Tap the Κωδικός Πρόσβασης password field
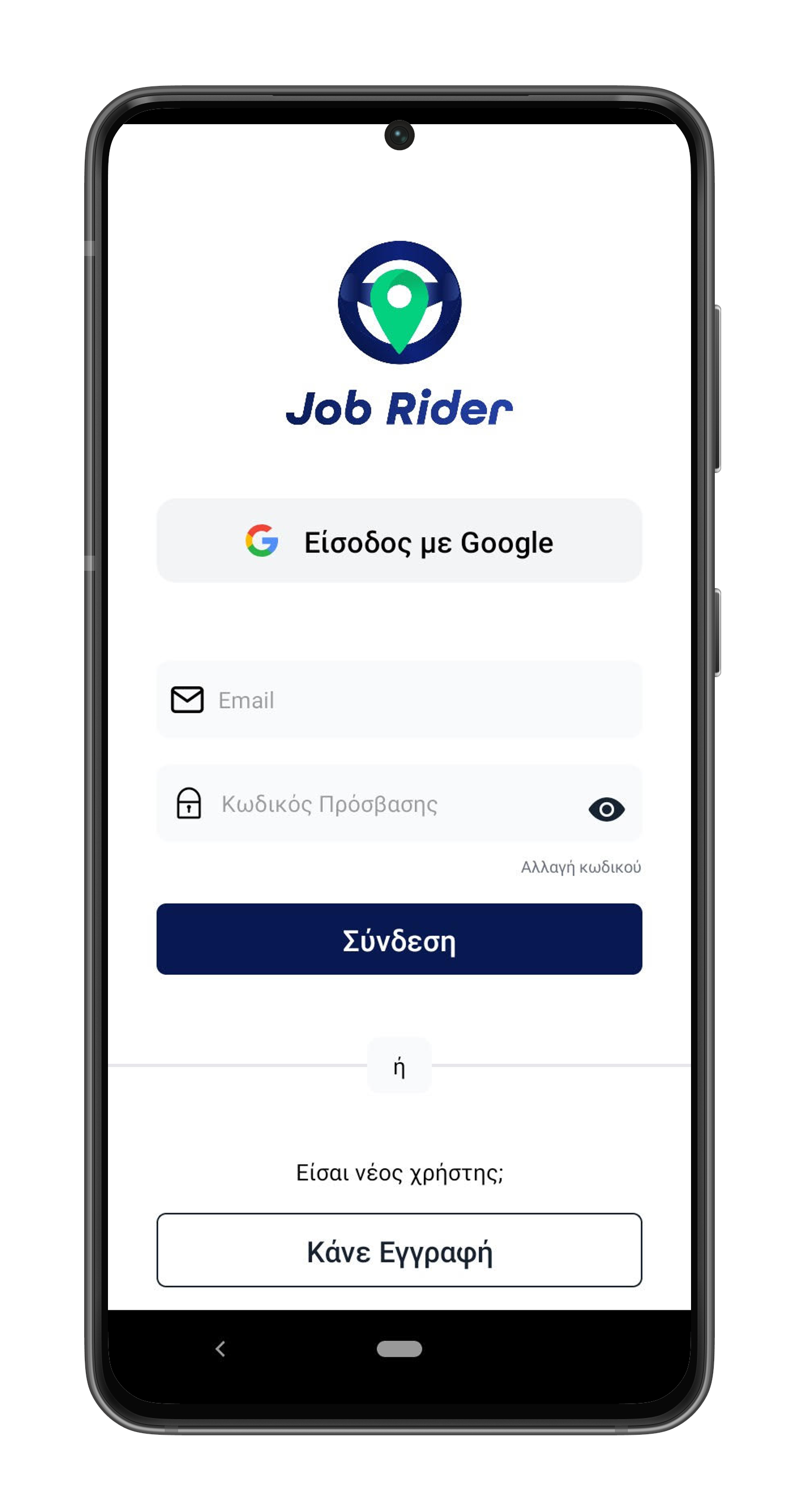The image size is (799, 1512). click(381, 804)
